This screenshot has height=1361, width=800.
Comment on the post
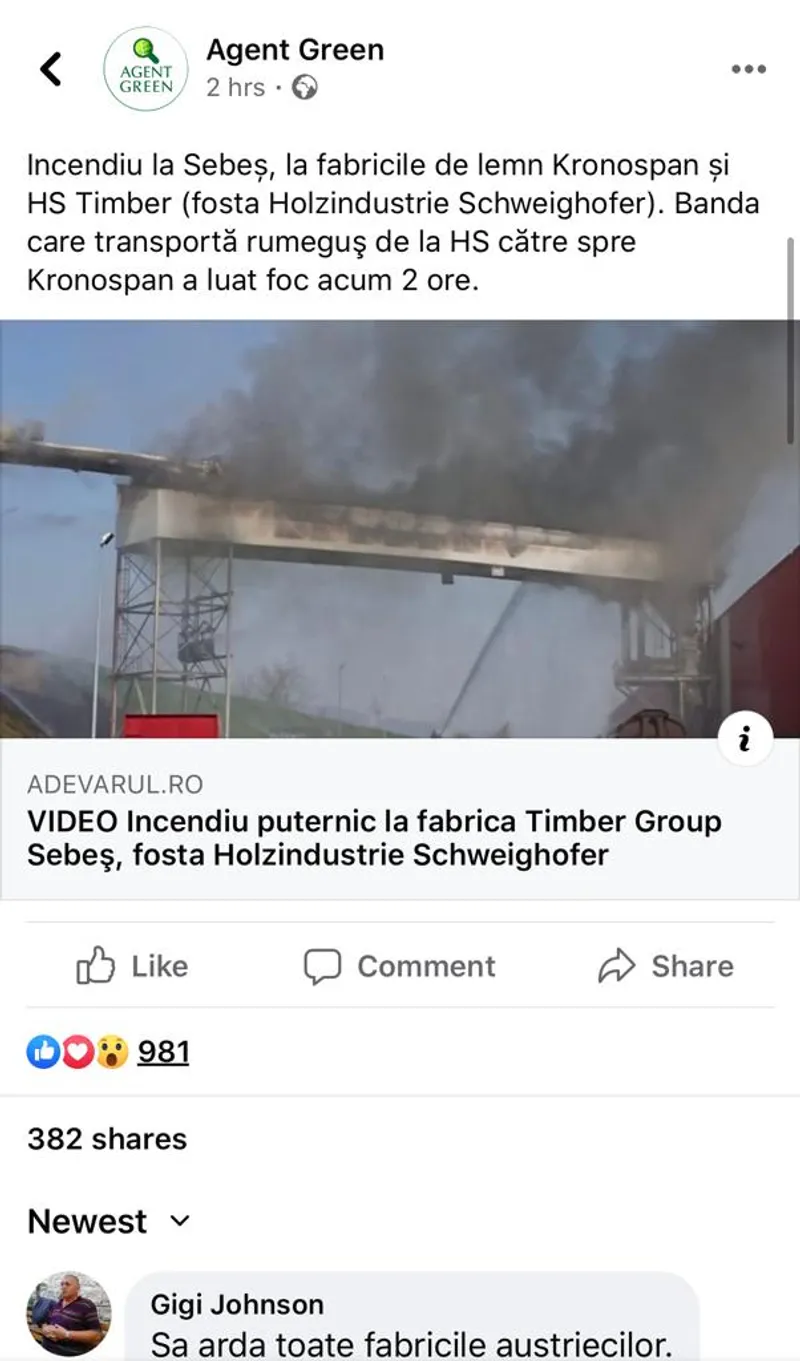399,966
